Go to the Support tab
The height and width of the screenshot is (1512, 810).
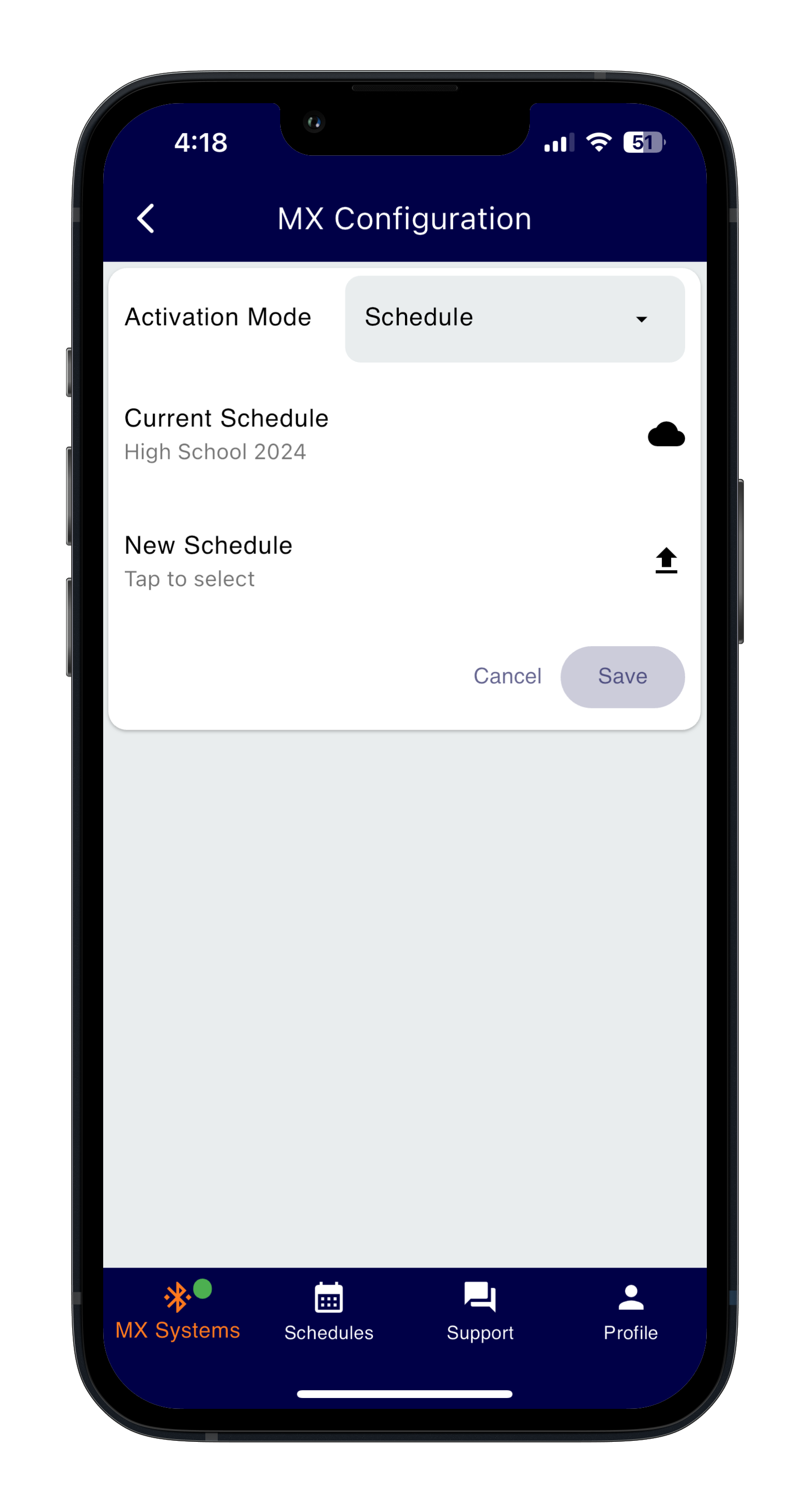point(480,1311)
